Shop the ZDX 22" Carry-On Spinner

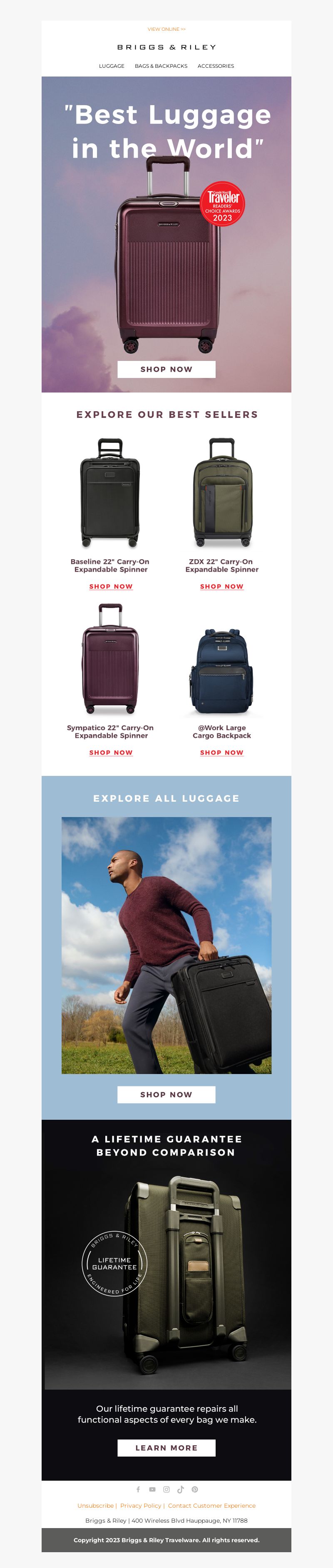[x=221, y=586]
